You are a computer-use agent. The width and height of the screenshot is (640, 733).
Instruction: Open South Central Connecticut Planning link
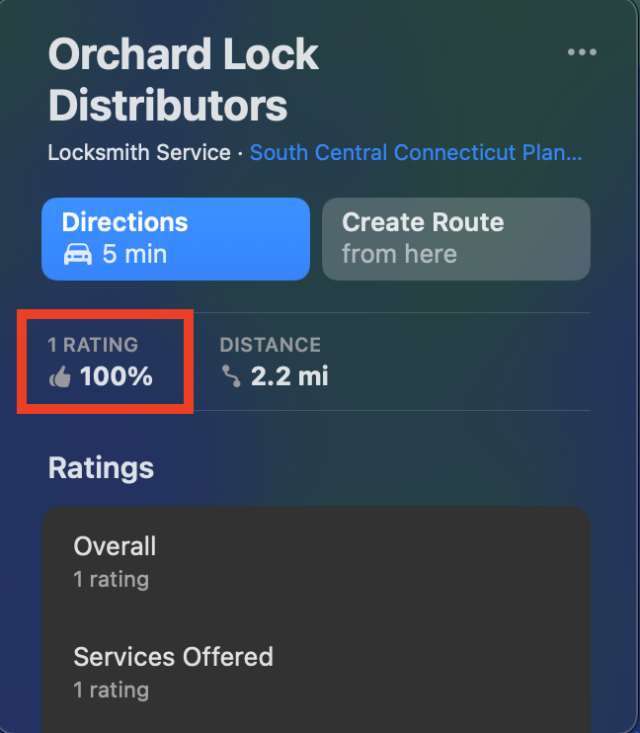pos(415,153)
